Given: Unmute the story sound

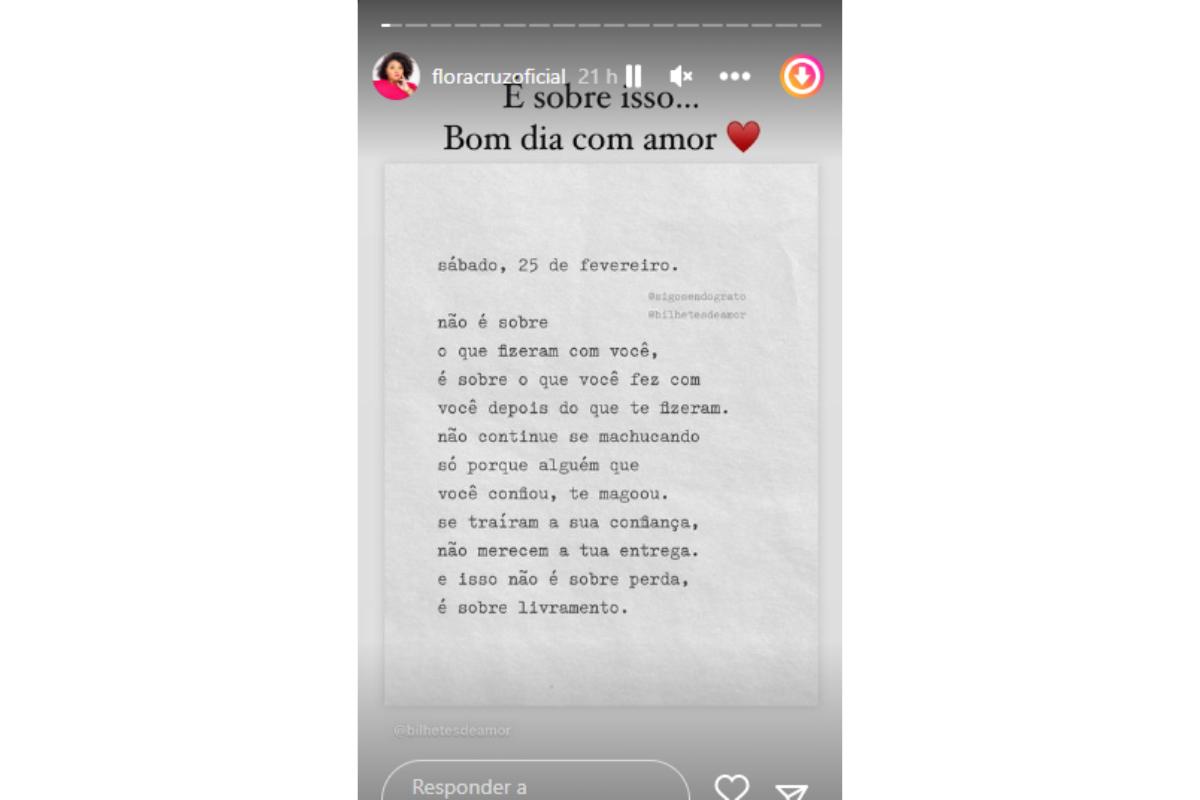Looking at the screenshot, I should coord(682,76).
